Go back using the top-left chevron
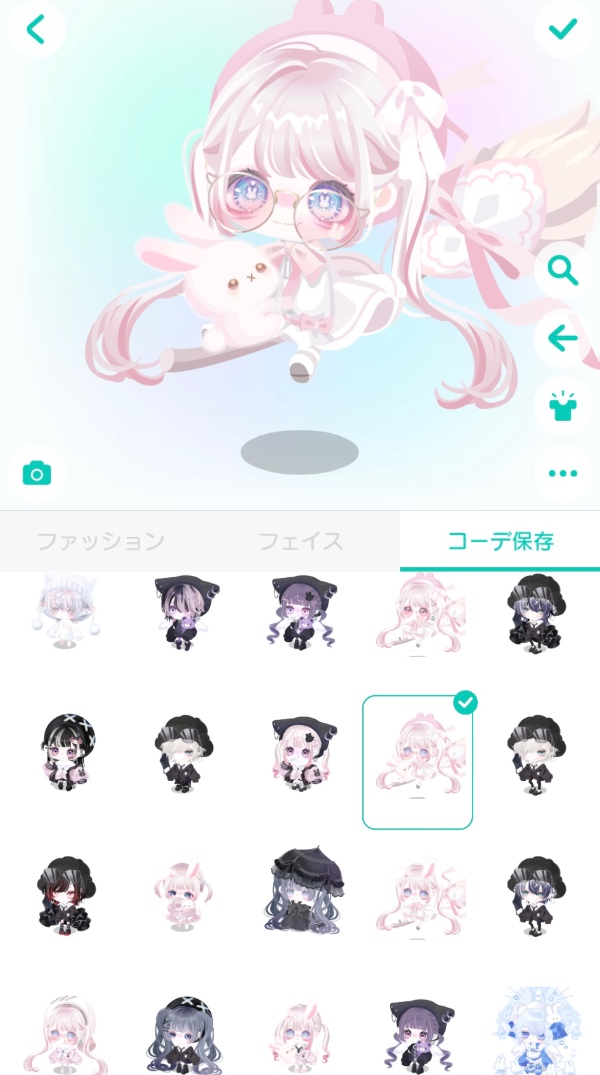 (x=36, y=30)
